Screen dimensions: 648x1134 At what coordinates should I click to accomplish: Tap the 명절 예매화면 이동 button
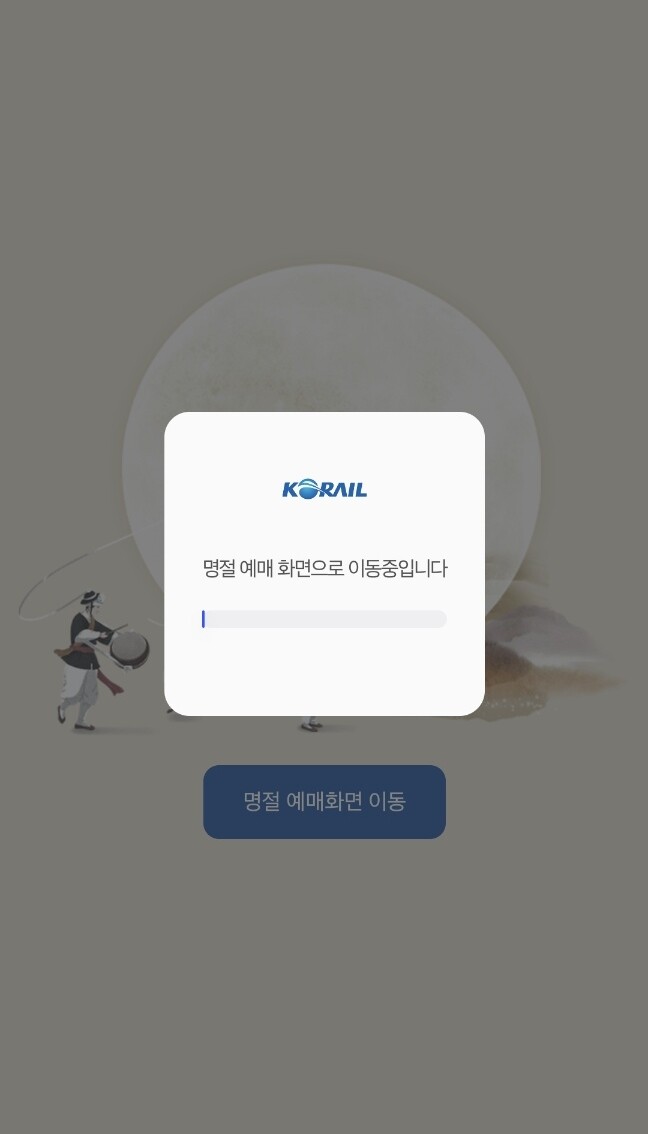point(324,801)
